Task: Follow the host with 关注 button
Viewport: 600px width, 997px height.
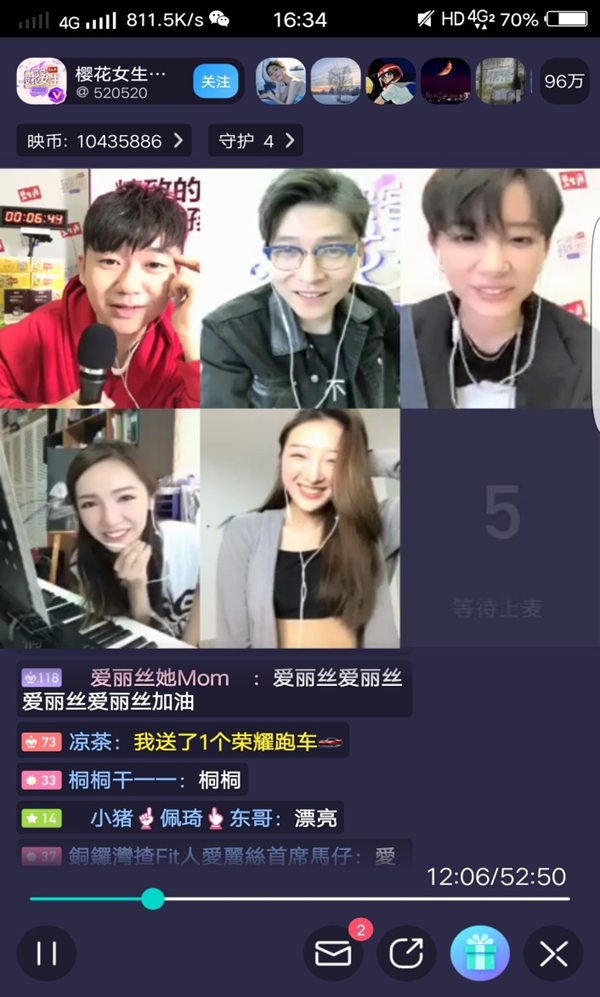Action: tap(215, 81)
